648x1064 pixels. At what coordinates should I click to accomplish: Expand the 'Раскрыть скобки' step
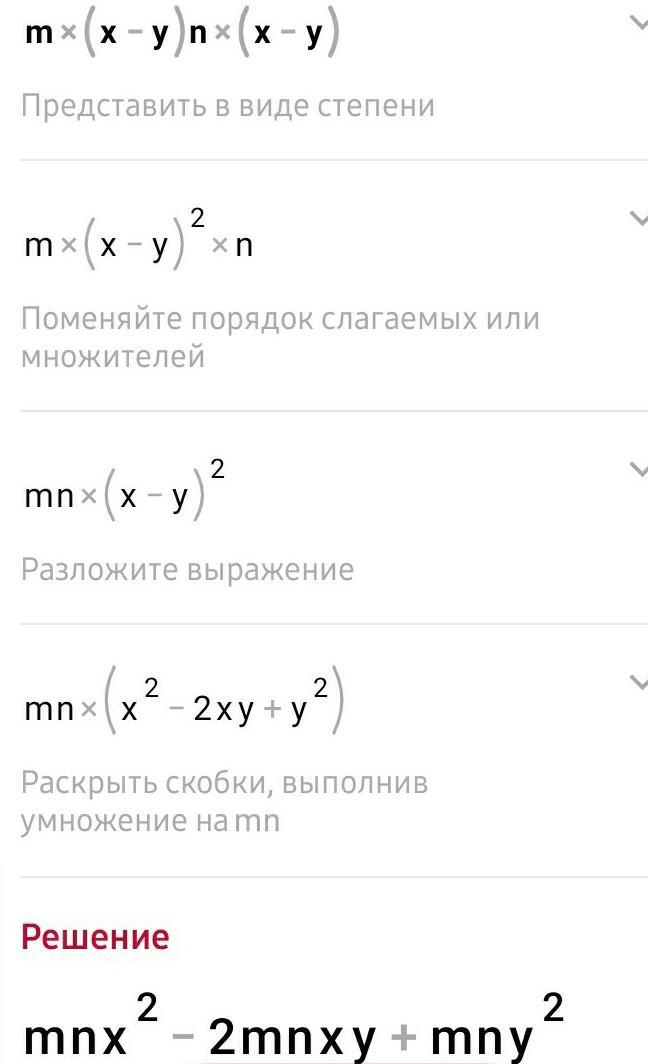pyautogui.click(x=637, y=682)
